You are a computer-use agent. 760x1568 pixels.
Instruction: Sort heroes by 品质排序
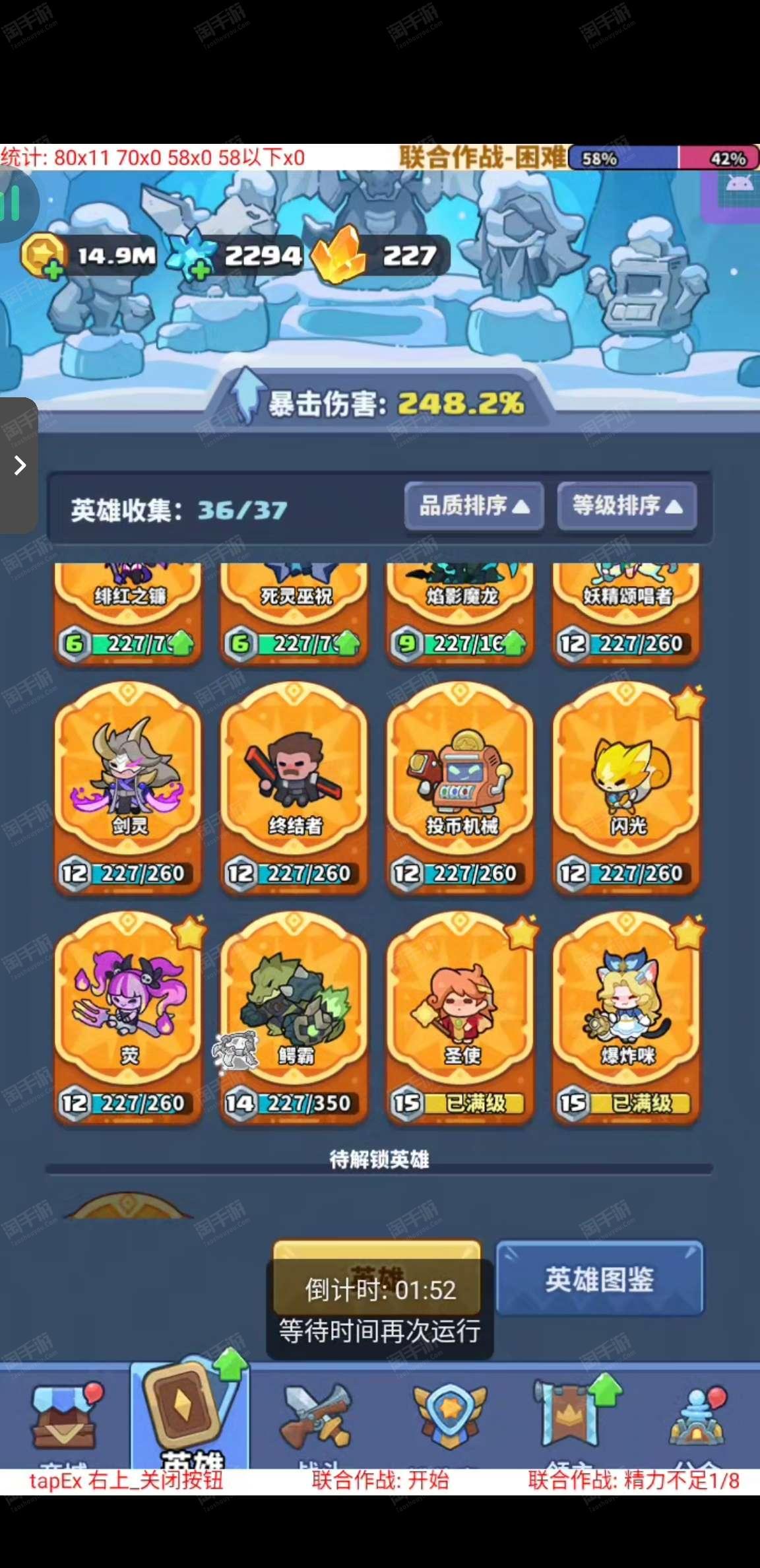point(474,506)
